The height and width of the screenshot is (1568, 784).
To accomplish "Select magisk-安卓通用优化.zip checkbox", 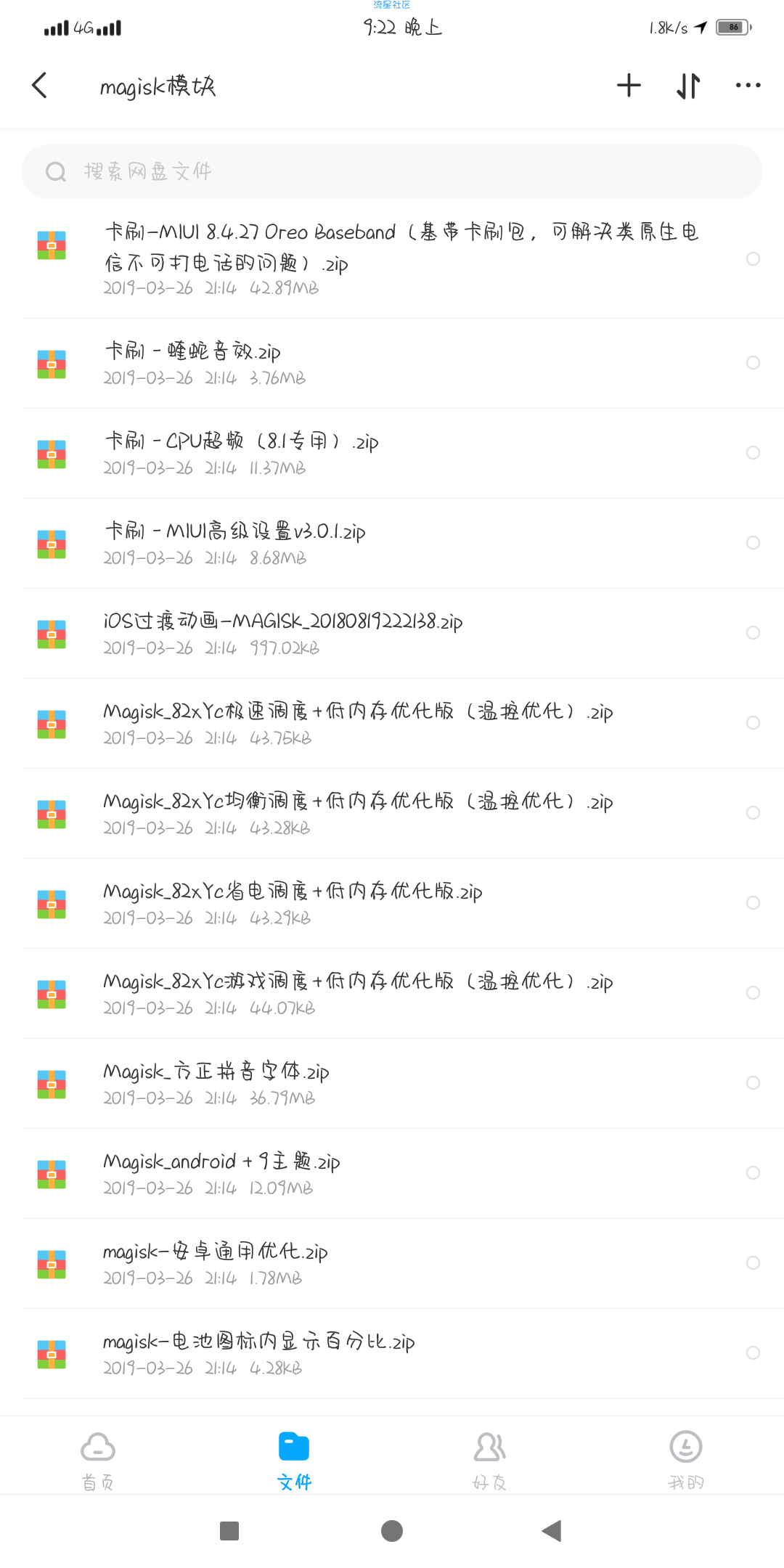I will (x=753, y=1263).
